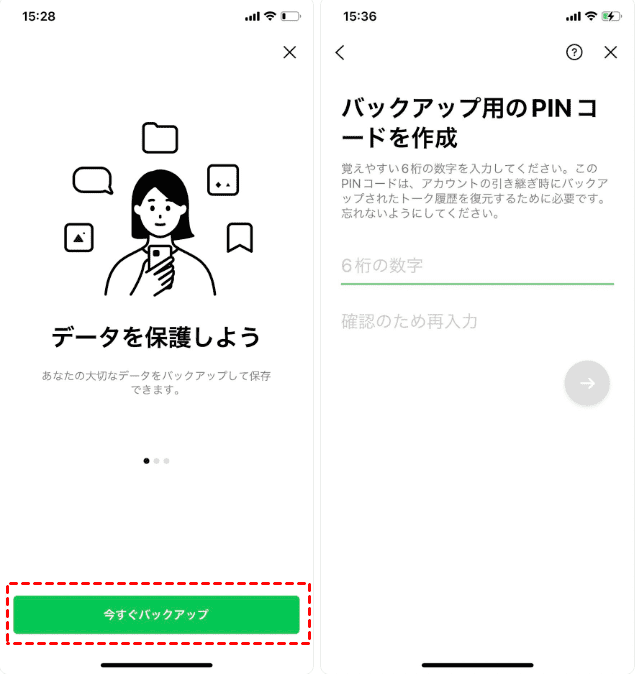Screen dimensions: 635x674
Task: Tap the page indicator dots under データを保護しよう
Action: pos(156,461)
